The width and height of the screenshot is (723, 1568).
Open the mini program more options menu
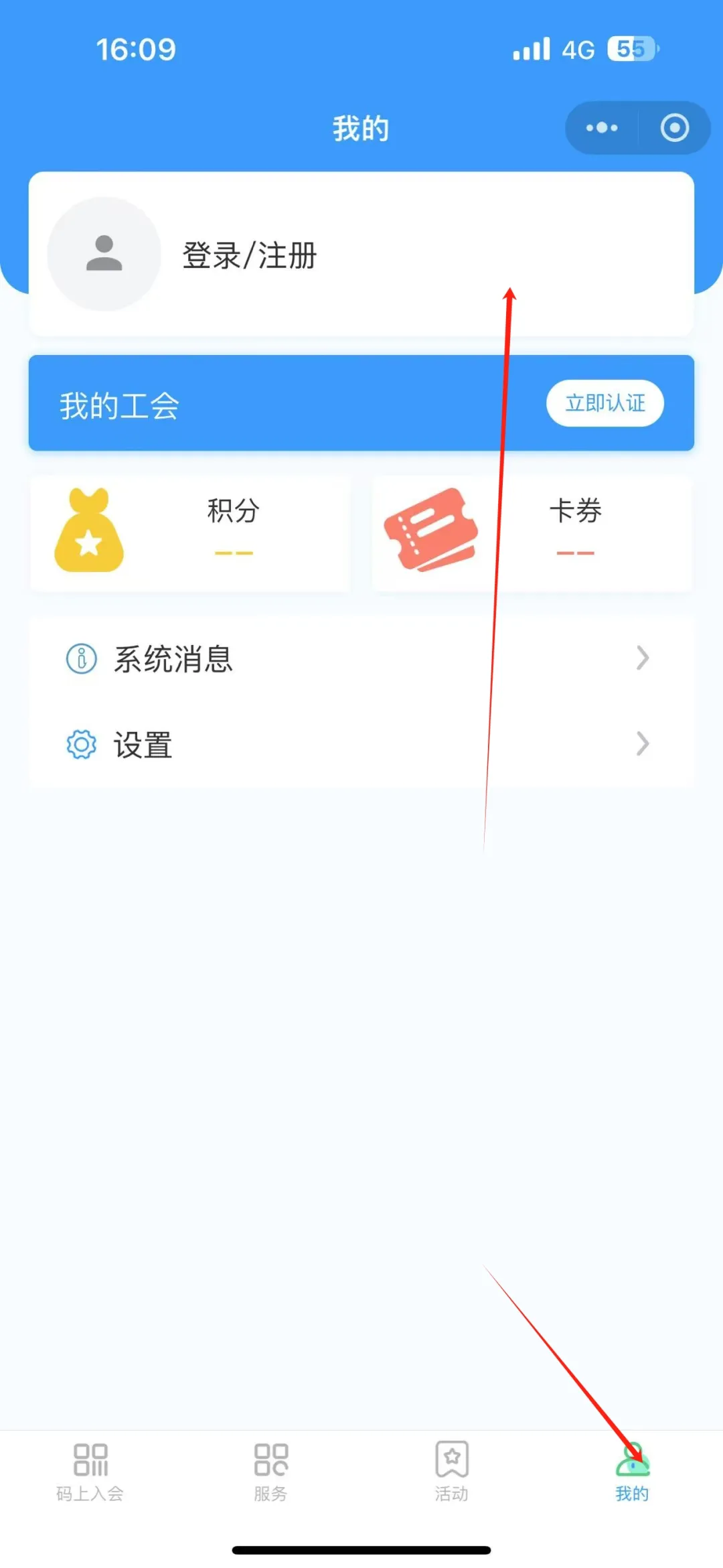(601, 128)
